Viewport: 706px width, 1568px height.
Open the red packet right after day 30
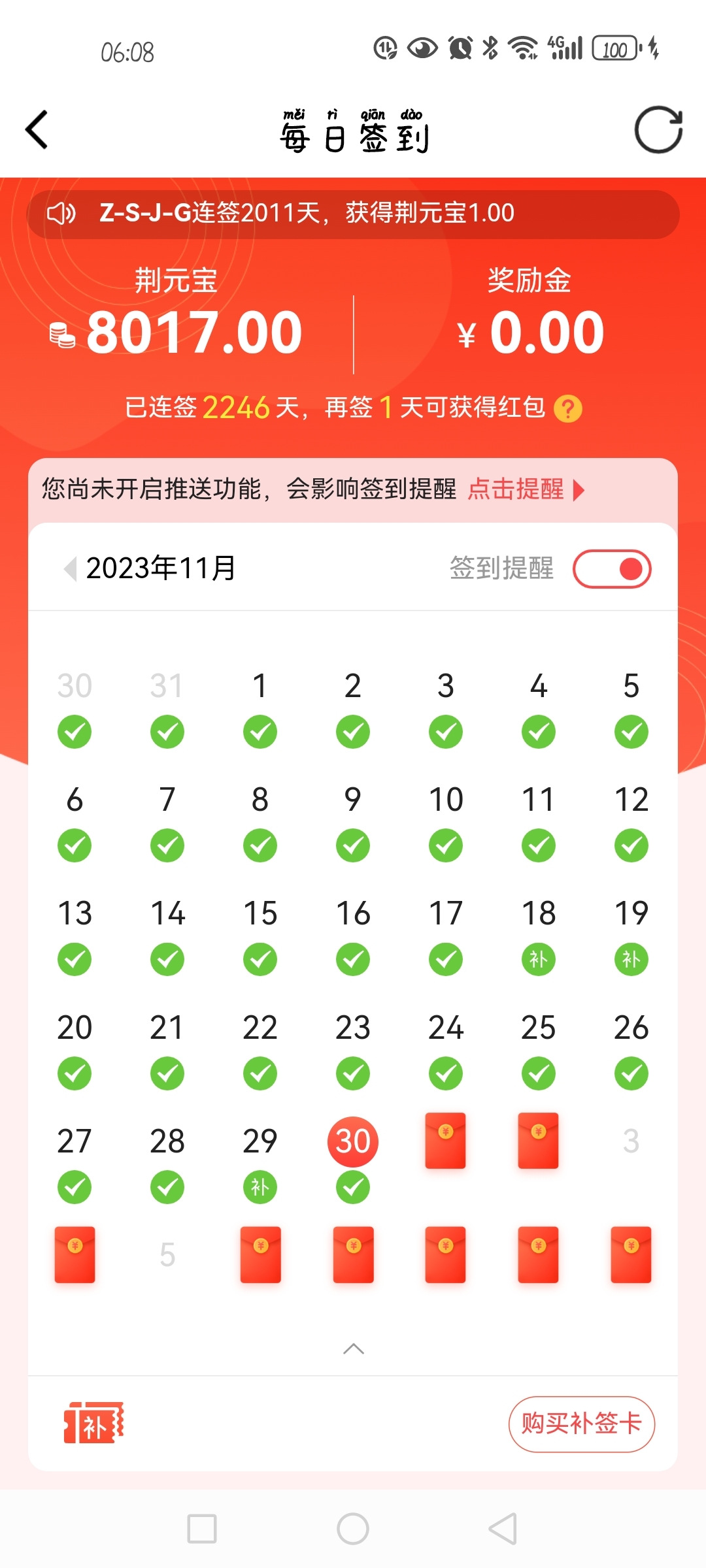click(445, 1141)
